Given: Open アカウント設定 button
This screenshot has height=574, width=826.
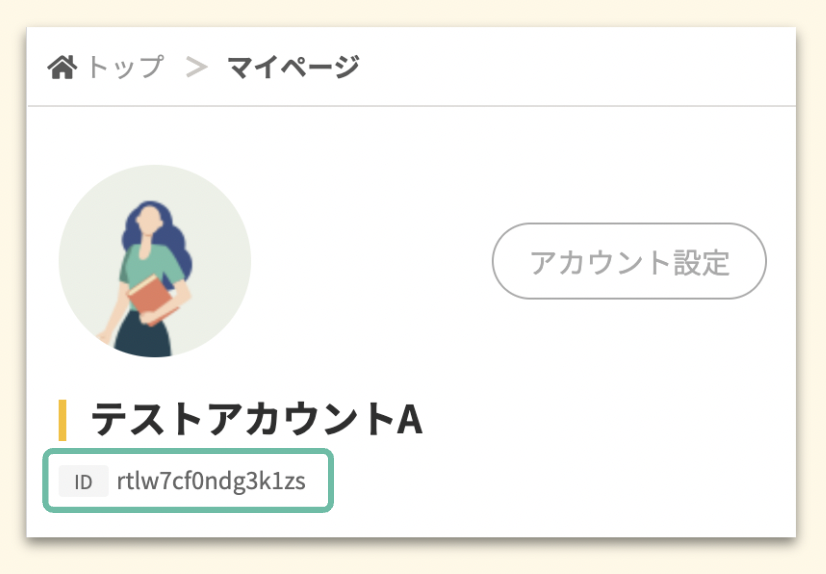Looking at the screenshot, I should click(x=629, y=263).
